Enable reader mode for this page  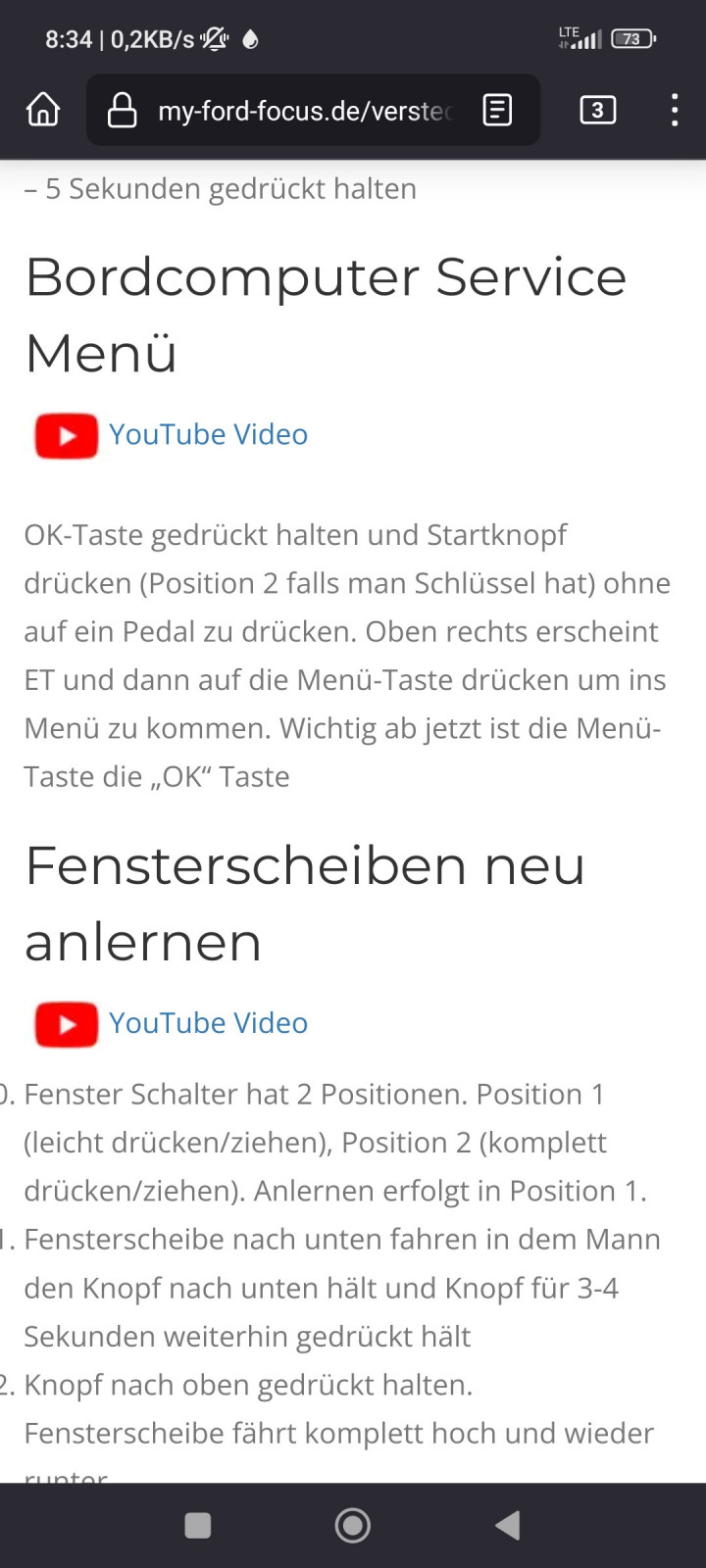tap(497, 110)
